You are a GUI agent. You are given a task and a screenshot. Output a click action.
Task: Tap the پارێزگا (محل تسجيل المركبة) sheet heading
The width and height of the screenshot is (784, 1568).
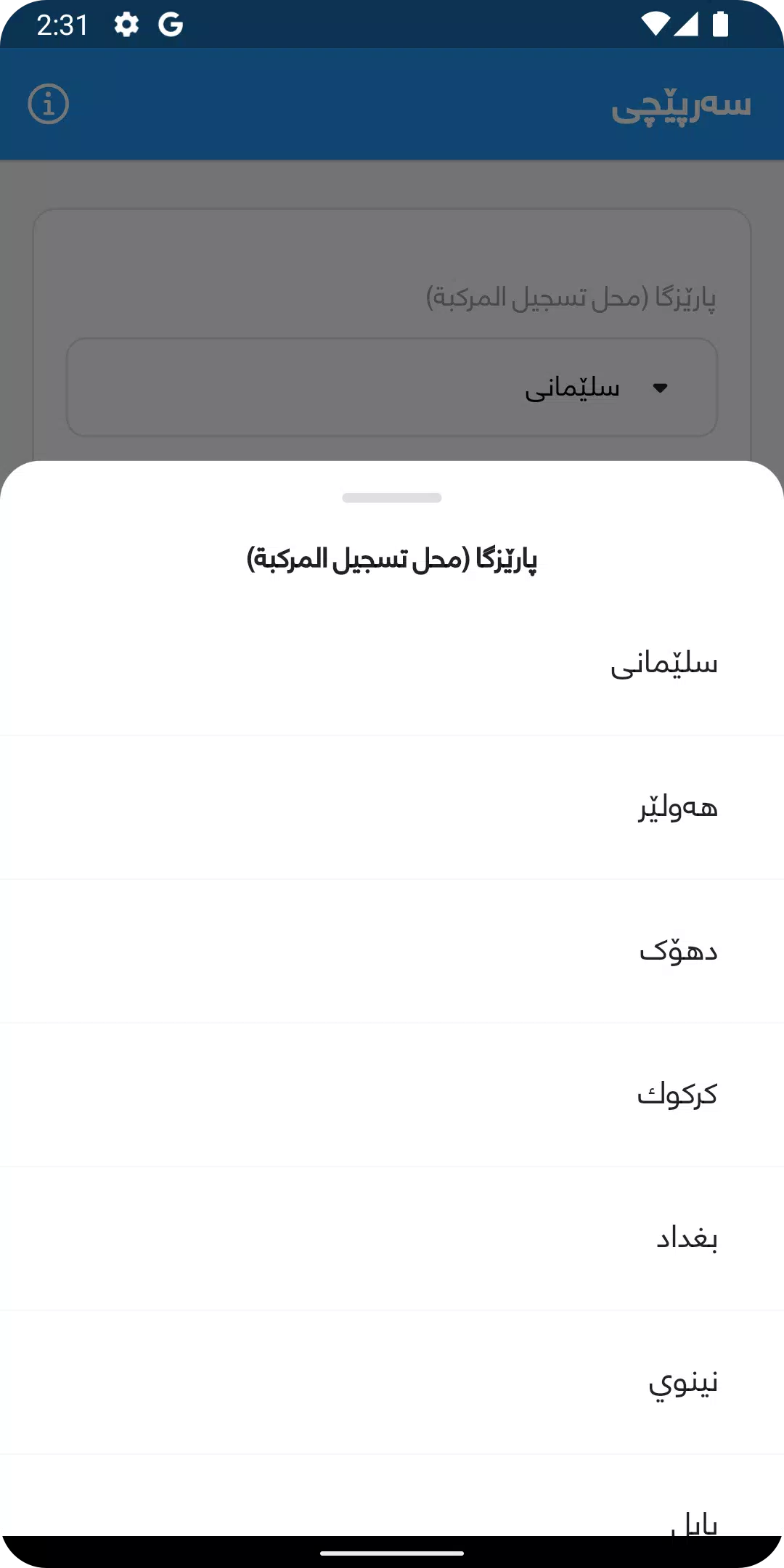tap(392, 559)
